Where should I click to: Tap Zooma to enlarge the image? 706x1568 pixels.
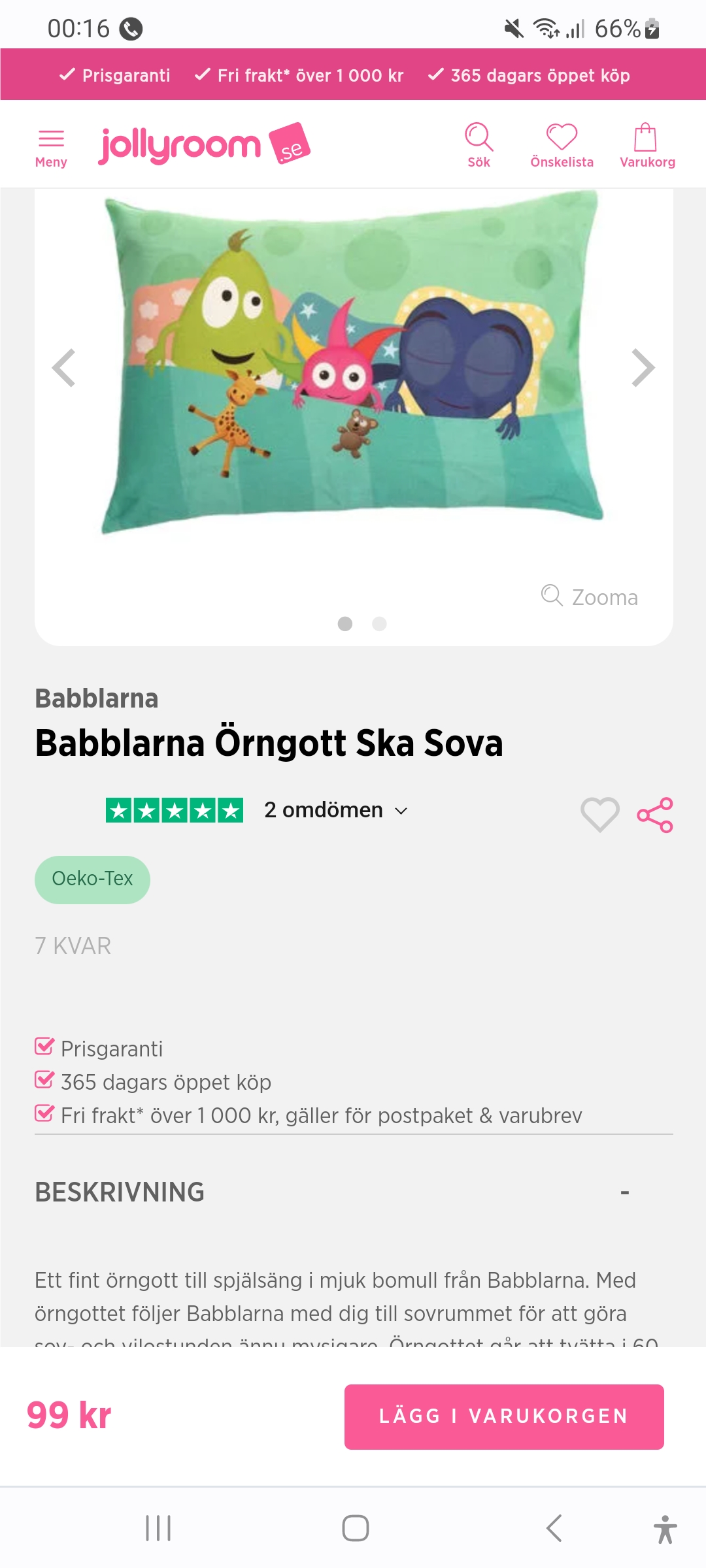coord(590,596)
